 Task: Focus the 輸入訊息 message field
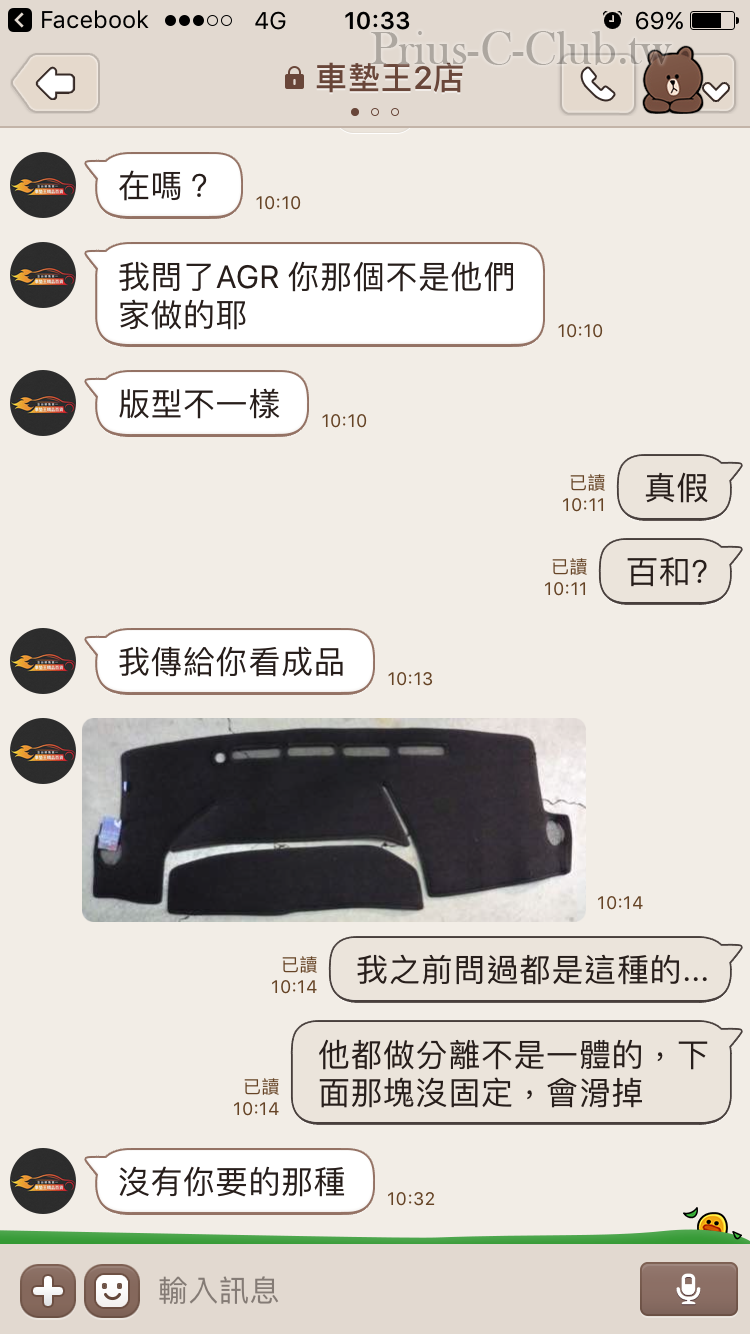(390, 1290)
